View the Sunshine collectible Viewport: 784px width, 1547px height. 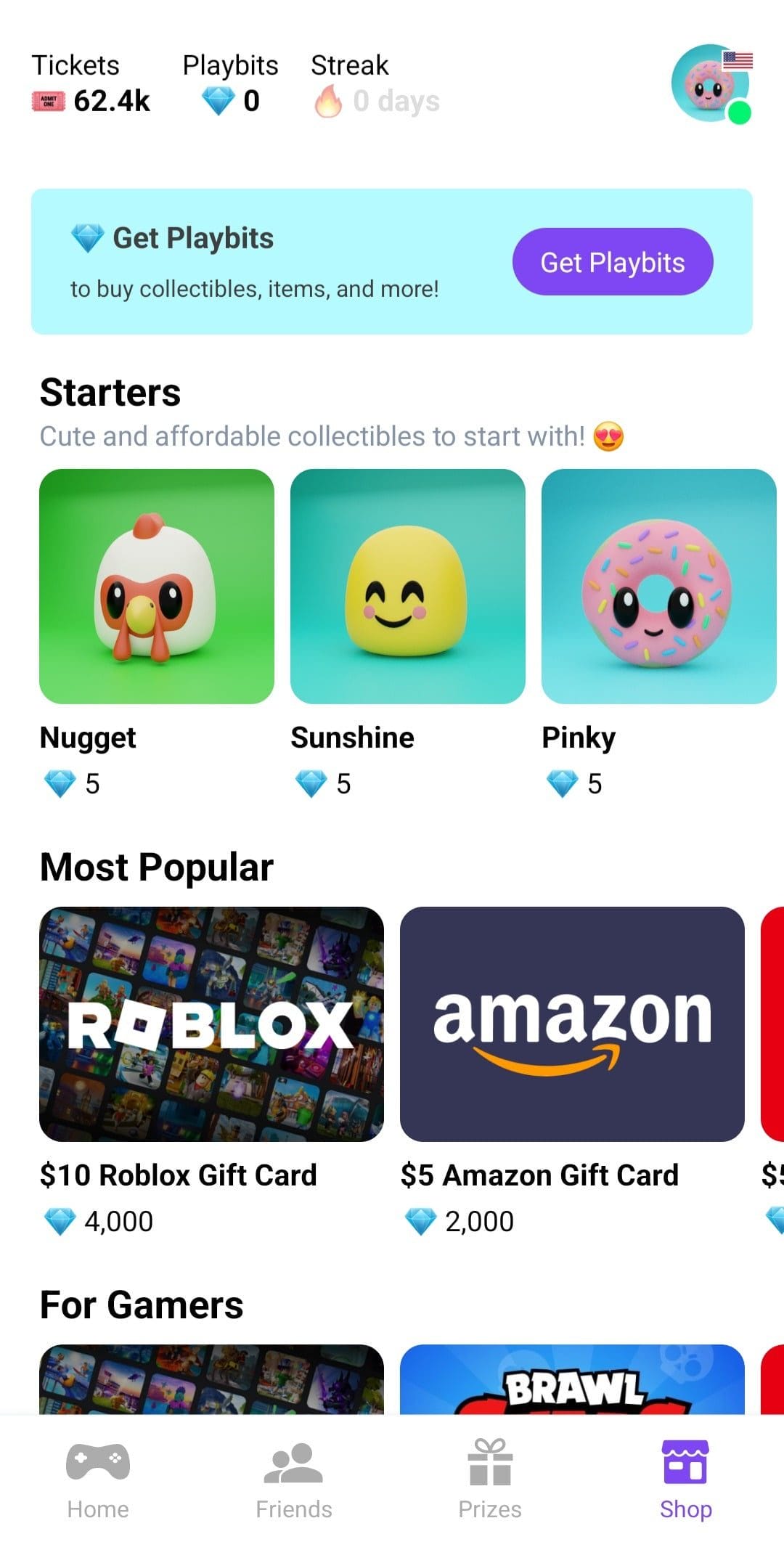point(408,587)
